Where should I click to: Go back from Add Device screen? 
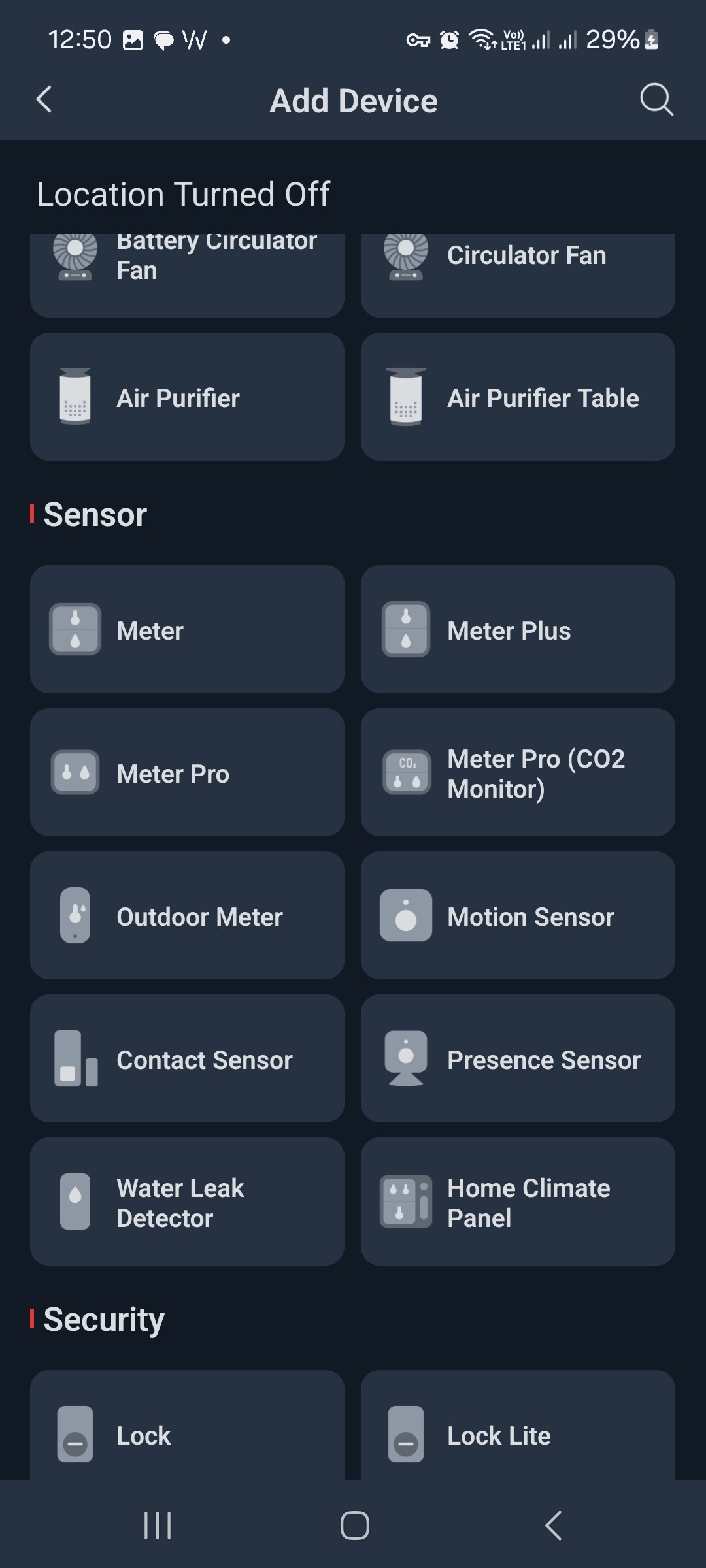coord(44,100)
